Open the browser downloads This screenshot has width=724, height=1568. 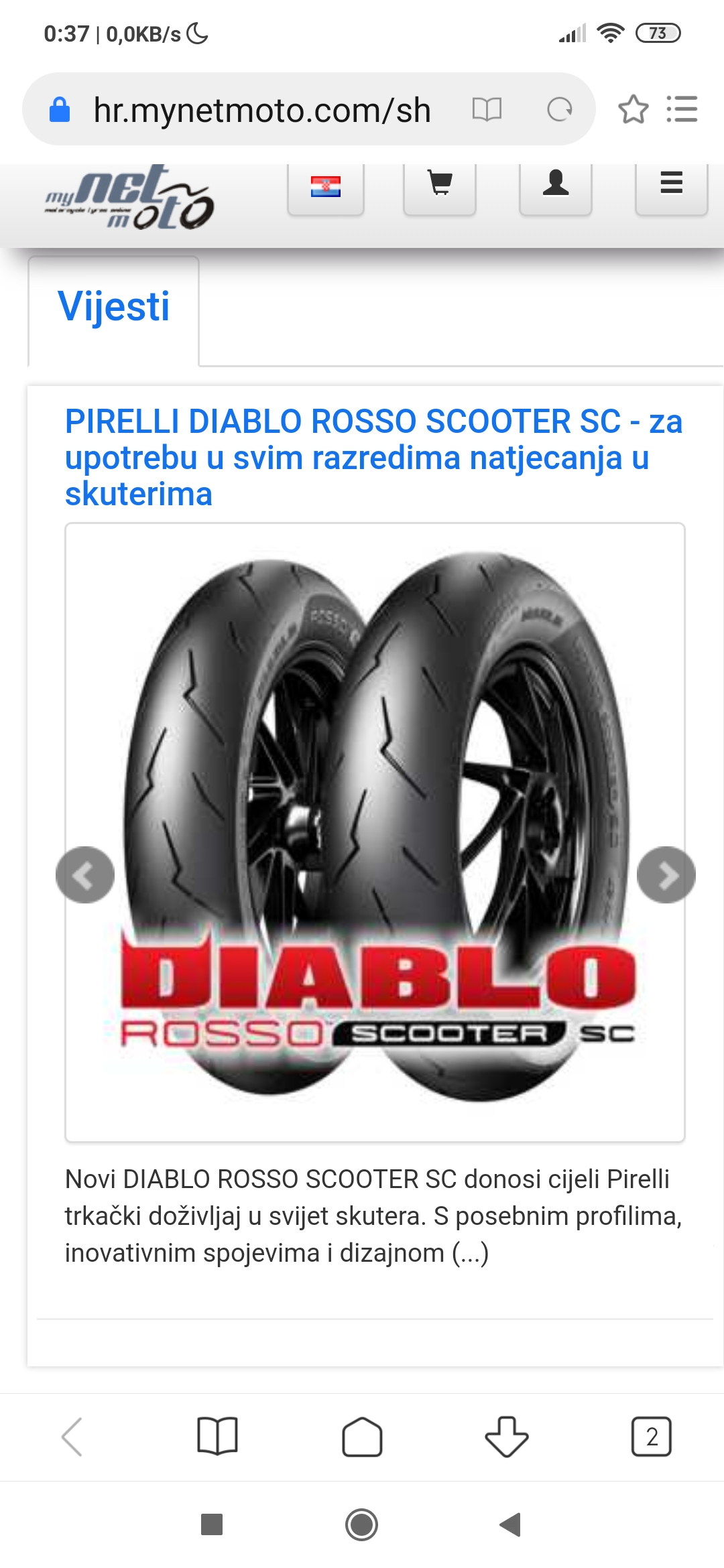point(507,1437)
